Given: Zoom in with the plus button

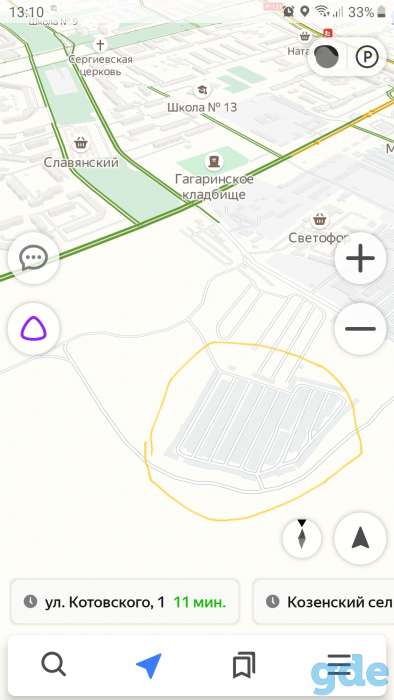Looking at the screenshot, I should tap(360, 258).
